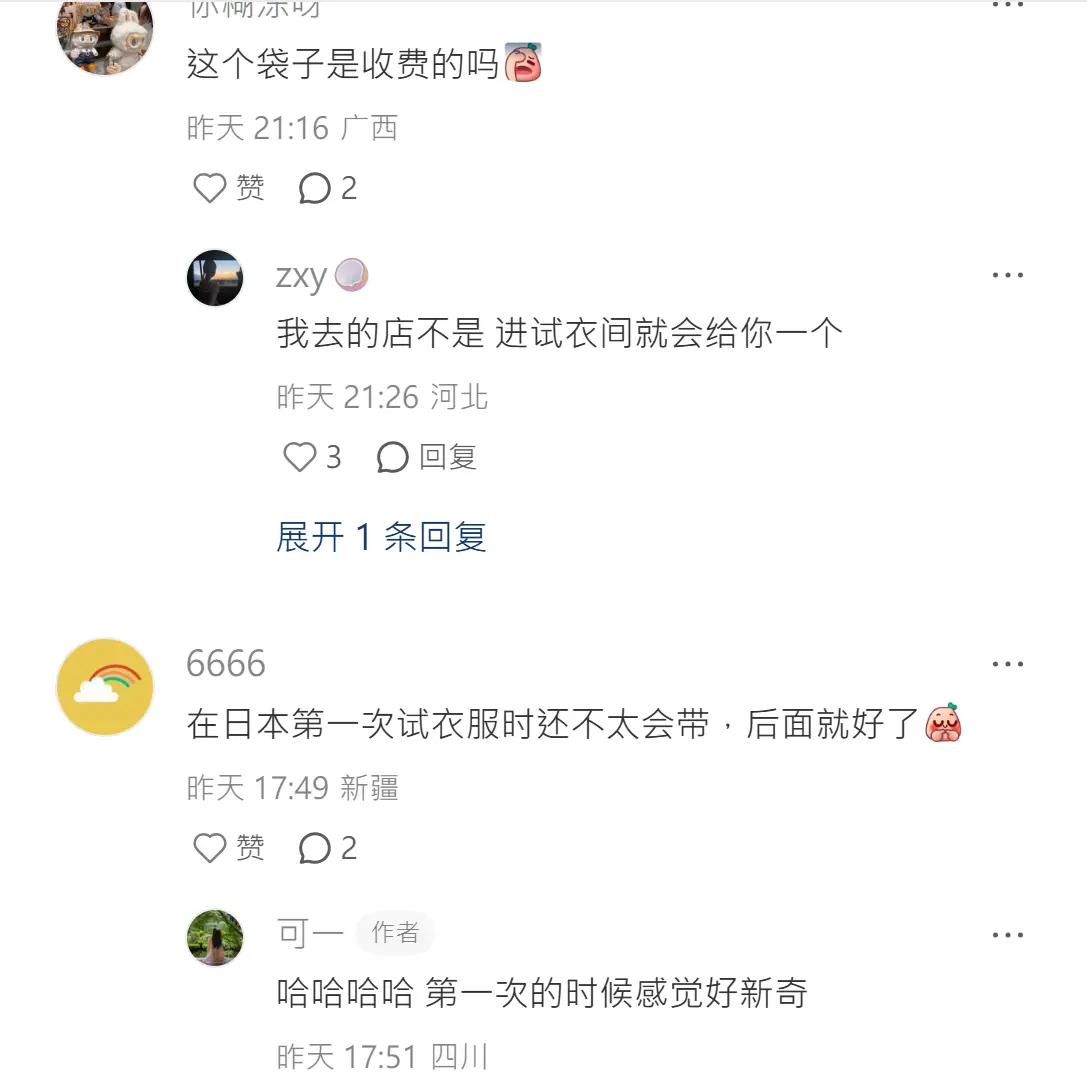Open author 可一's profile avatar
This screenshot has width=1087, height=1085.
coord(215,938)
